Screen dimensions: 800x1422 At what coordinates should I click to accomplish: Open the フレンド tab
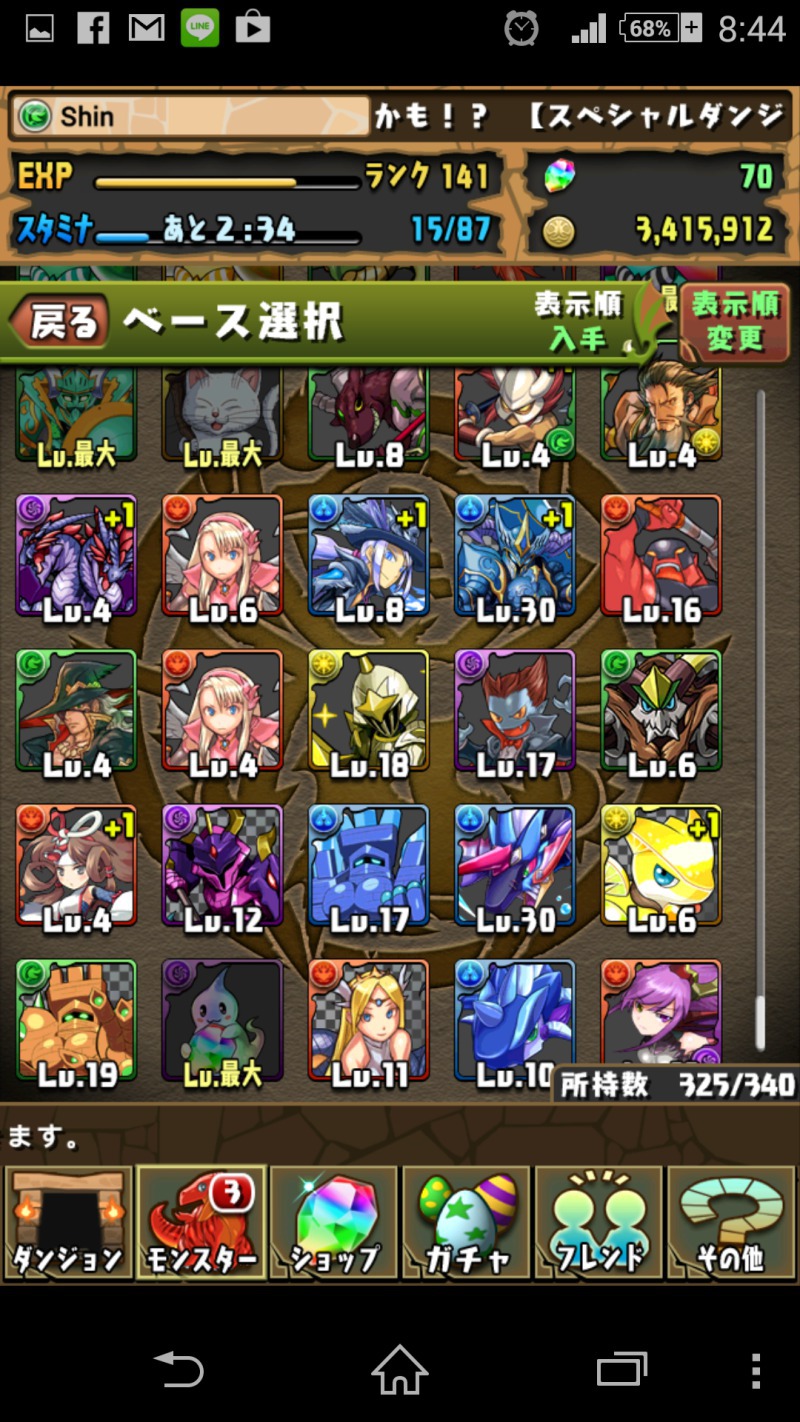coord(599,1222)
